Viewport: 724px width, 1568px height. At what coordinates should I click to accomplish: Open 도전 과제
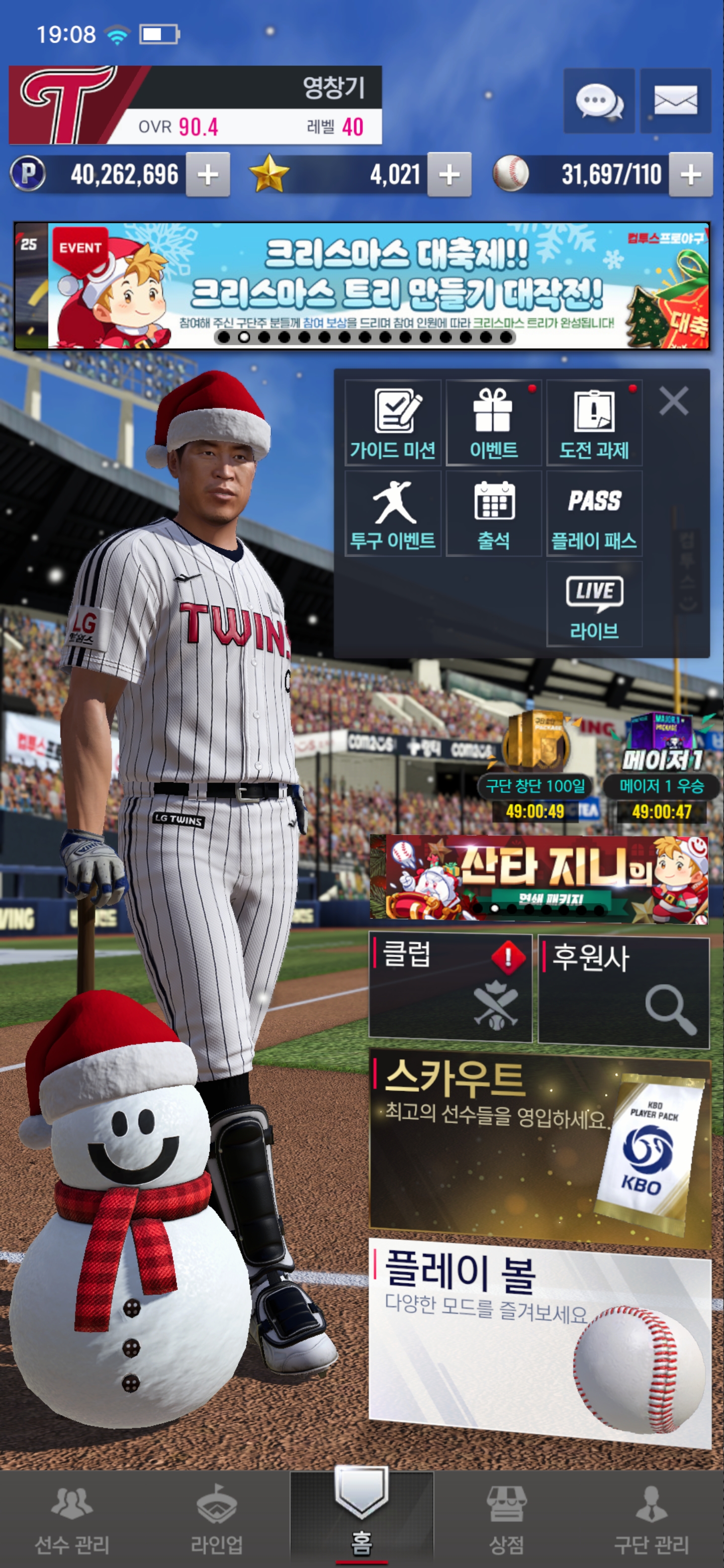click(x=594, y=423)
